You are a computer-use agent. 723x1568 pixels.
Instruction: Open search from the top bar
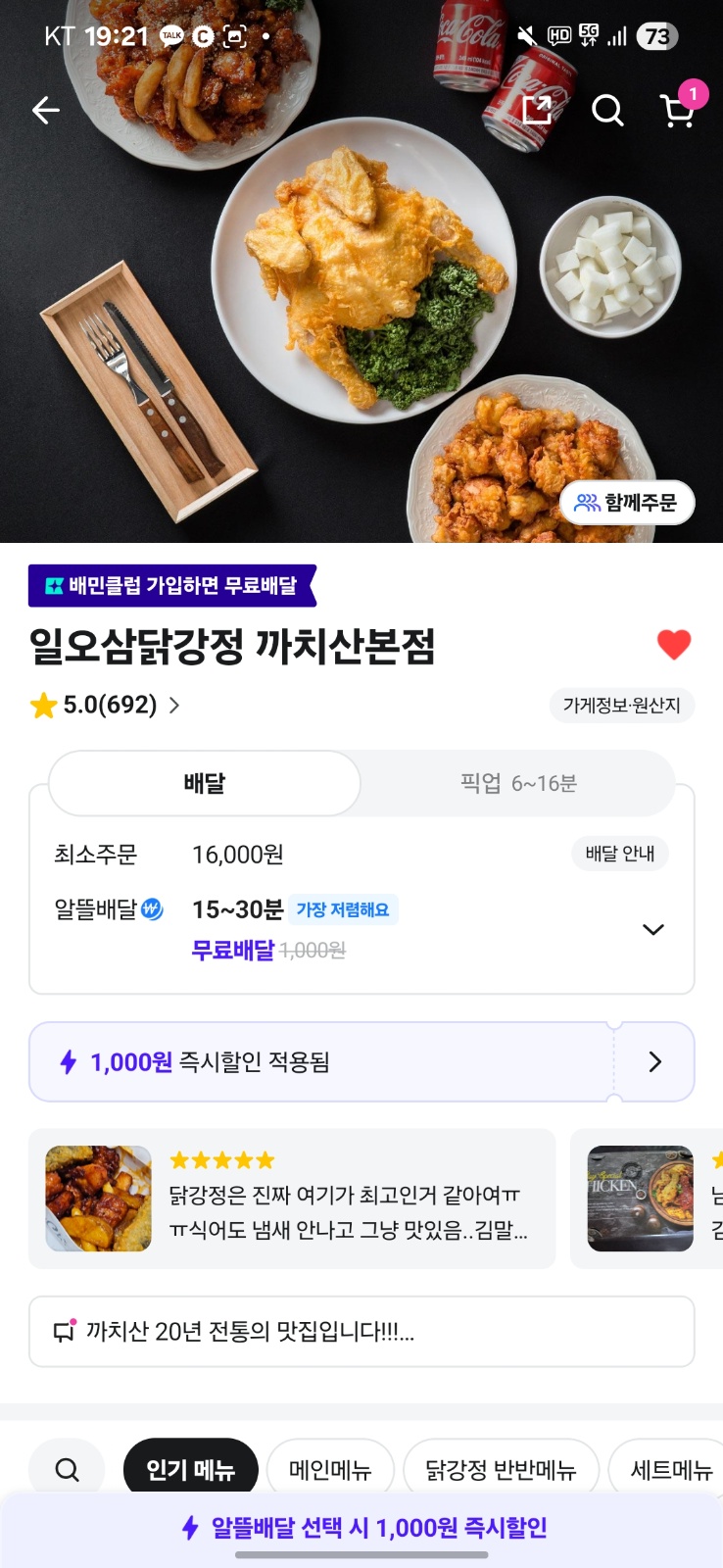[607, 111]
